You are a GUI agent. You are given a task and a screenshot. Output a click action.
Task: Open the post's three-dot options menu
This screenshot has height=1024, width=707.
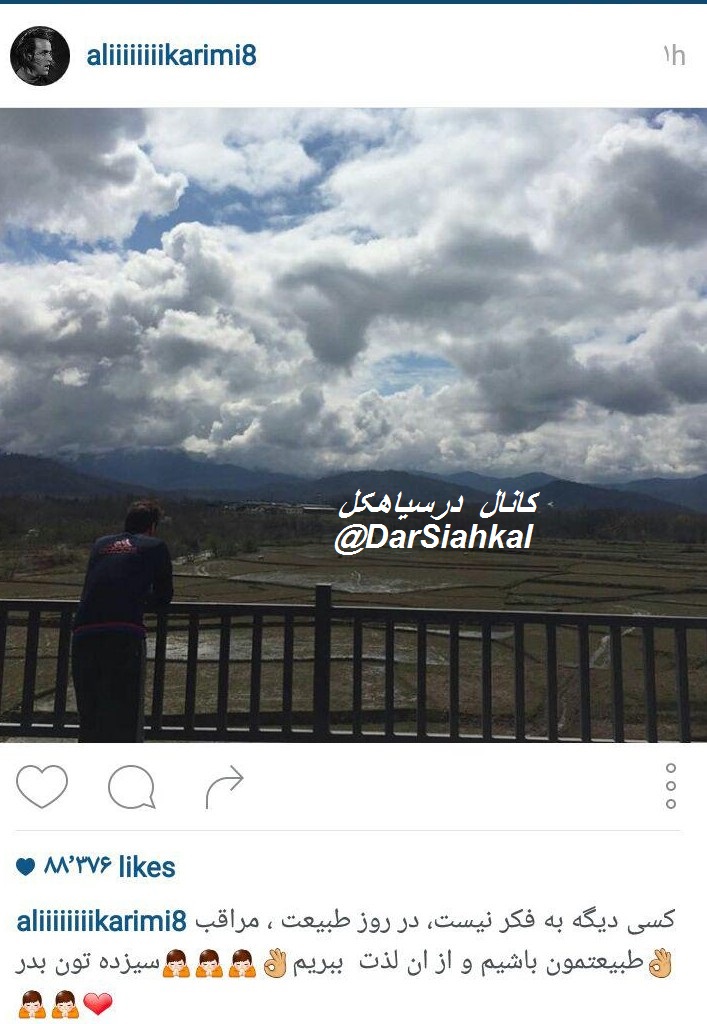(671, 786)
